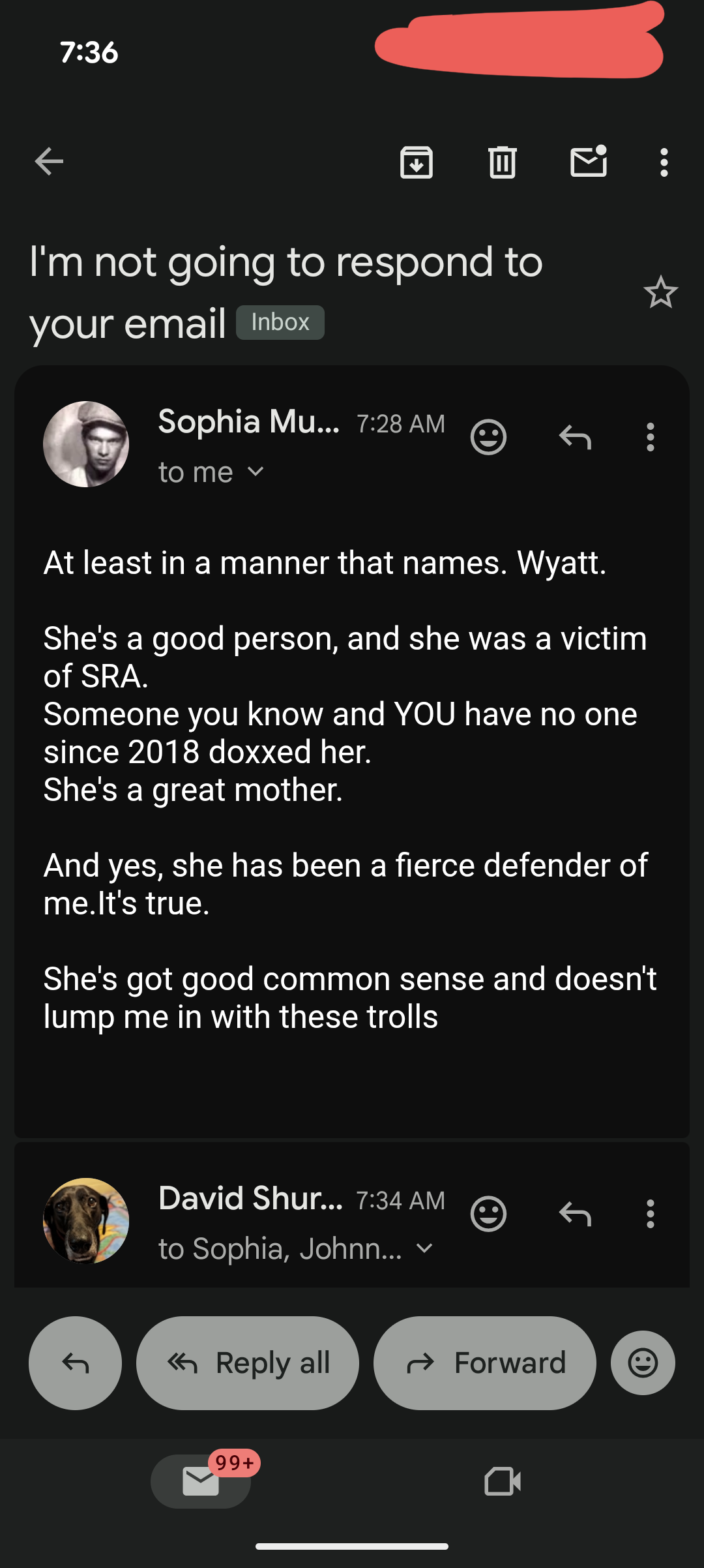Archive this email conversation
This screenshot has width=704, height=1568.
coord(417,162)
